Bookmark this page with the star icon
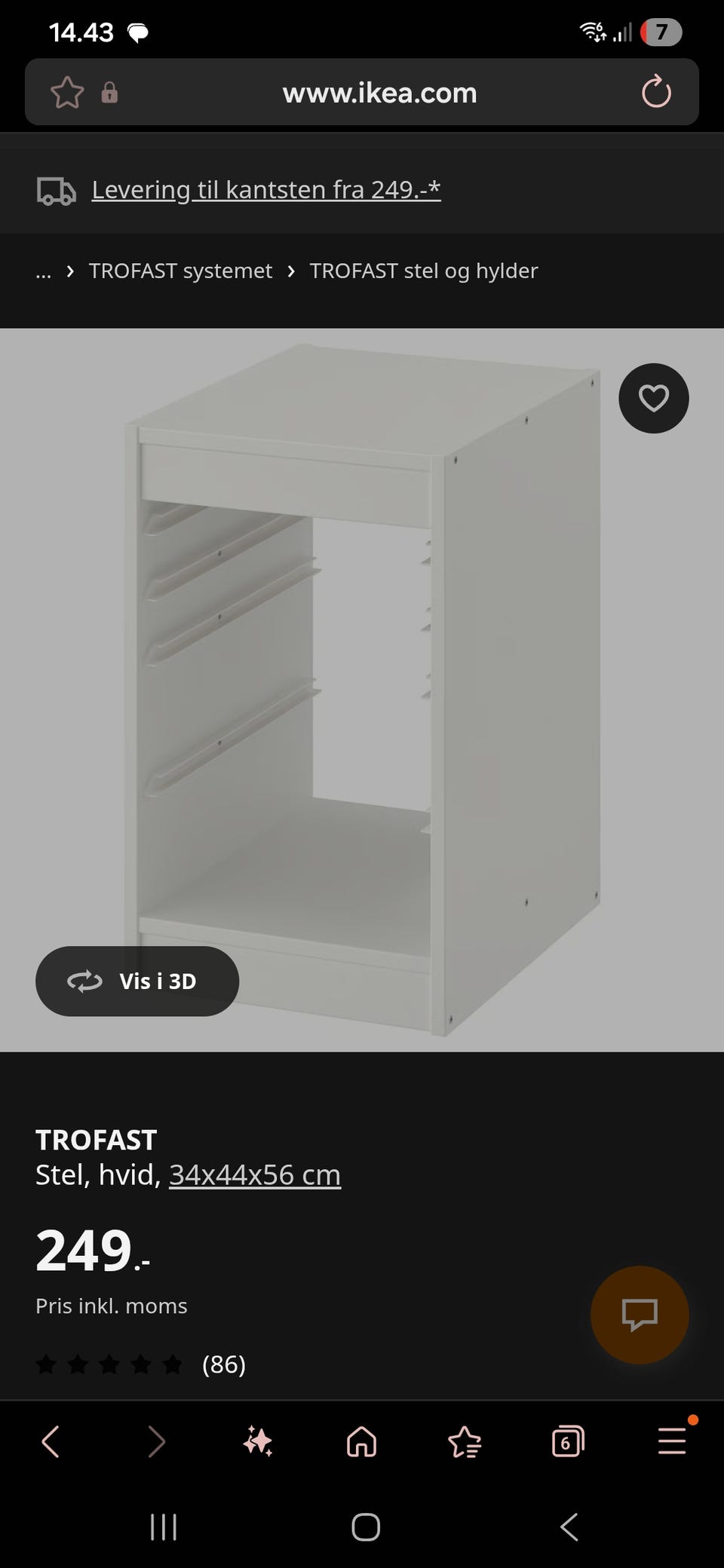The image size is (724, 1568). coord(67,93)
